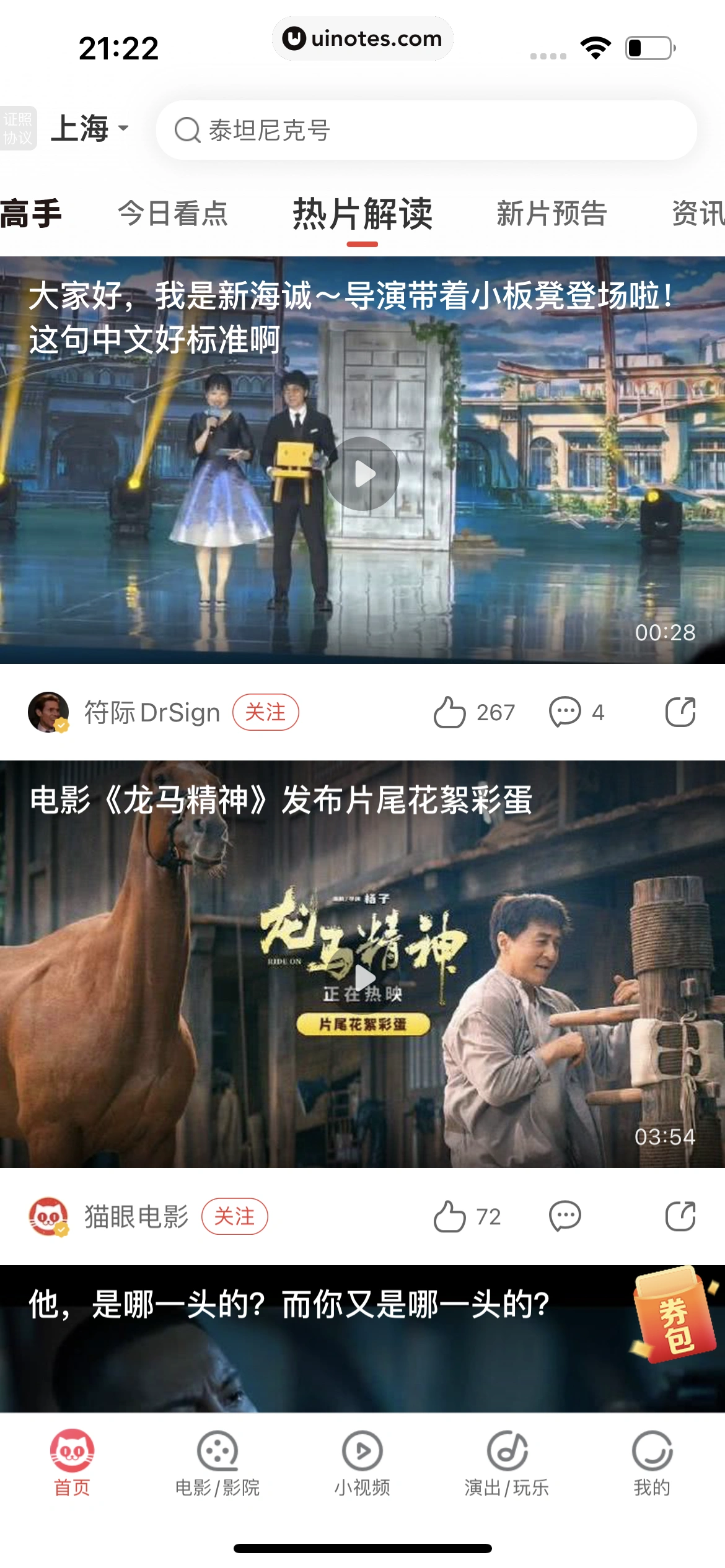Viewport: 725px width, 1568px height.
Task: Go to the 电影/影院 tab
Action: click(x=217, y=1461)
